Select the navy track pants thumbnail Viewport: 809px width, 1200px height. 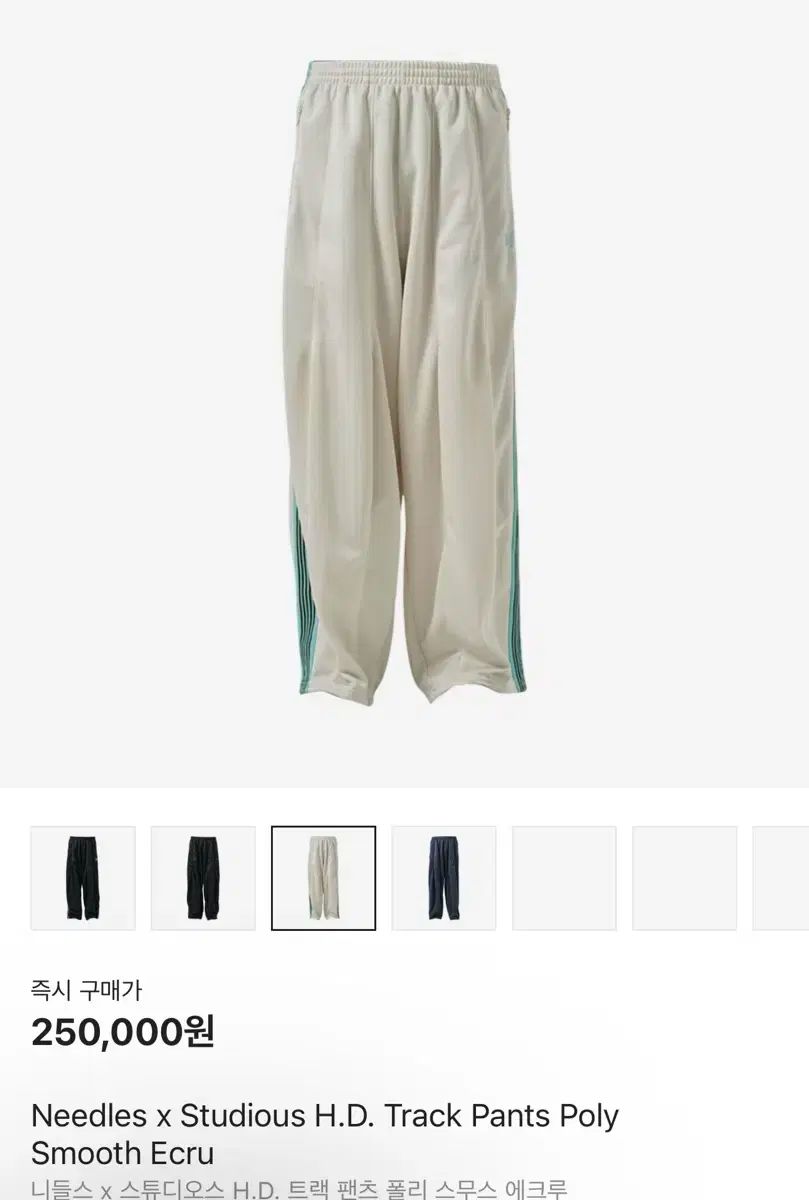[x=443, y=878]
